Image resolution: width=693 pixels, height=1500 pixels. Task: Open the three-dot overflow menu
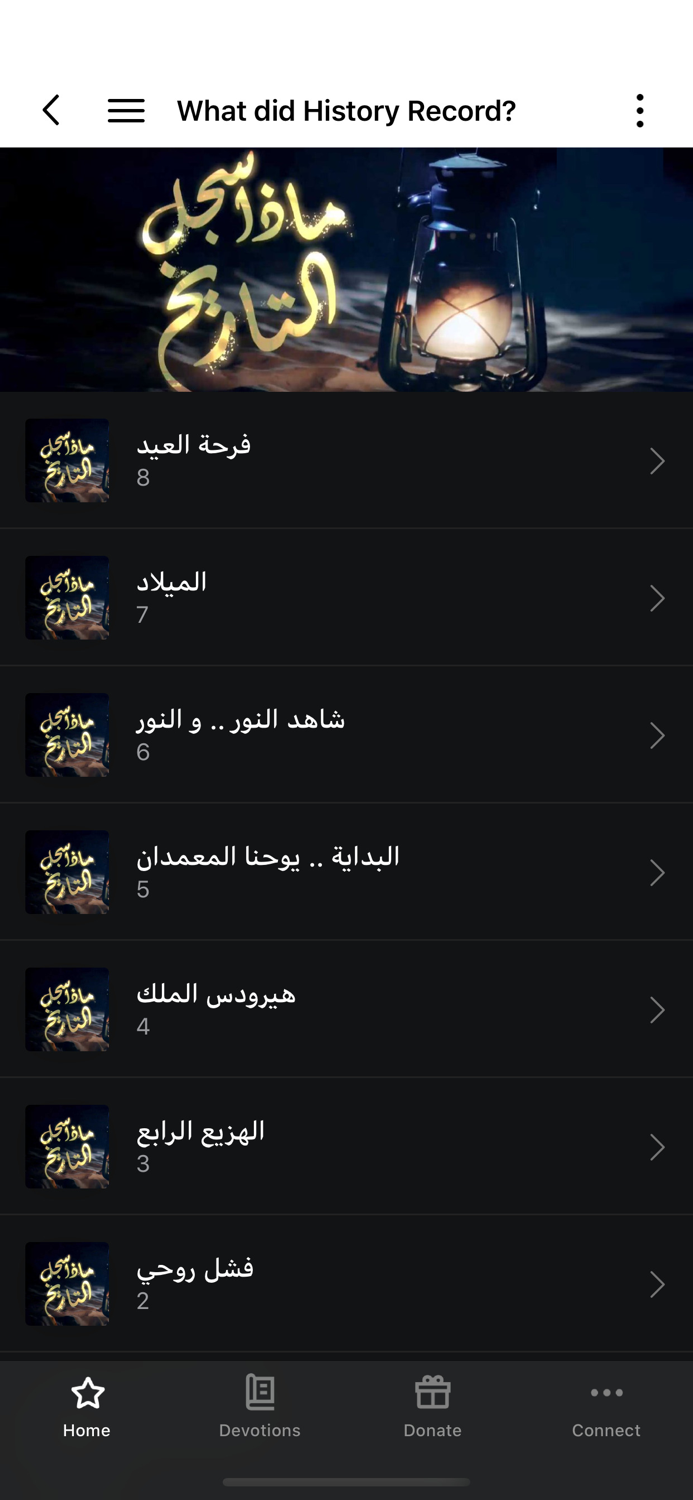[640, 110]
